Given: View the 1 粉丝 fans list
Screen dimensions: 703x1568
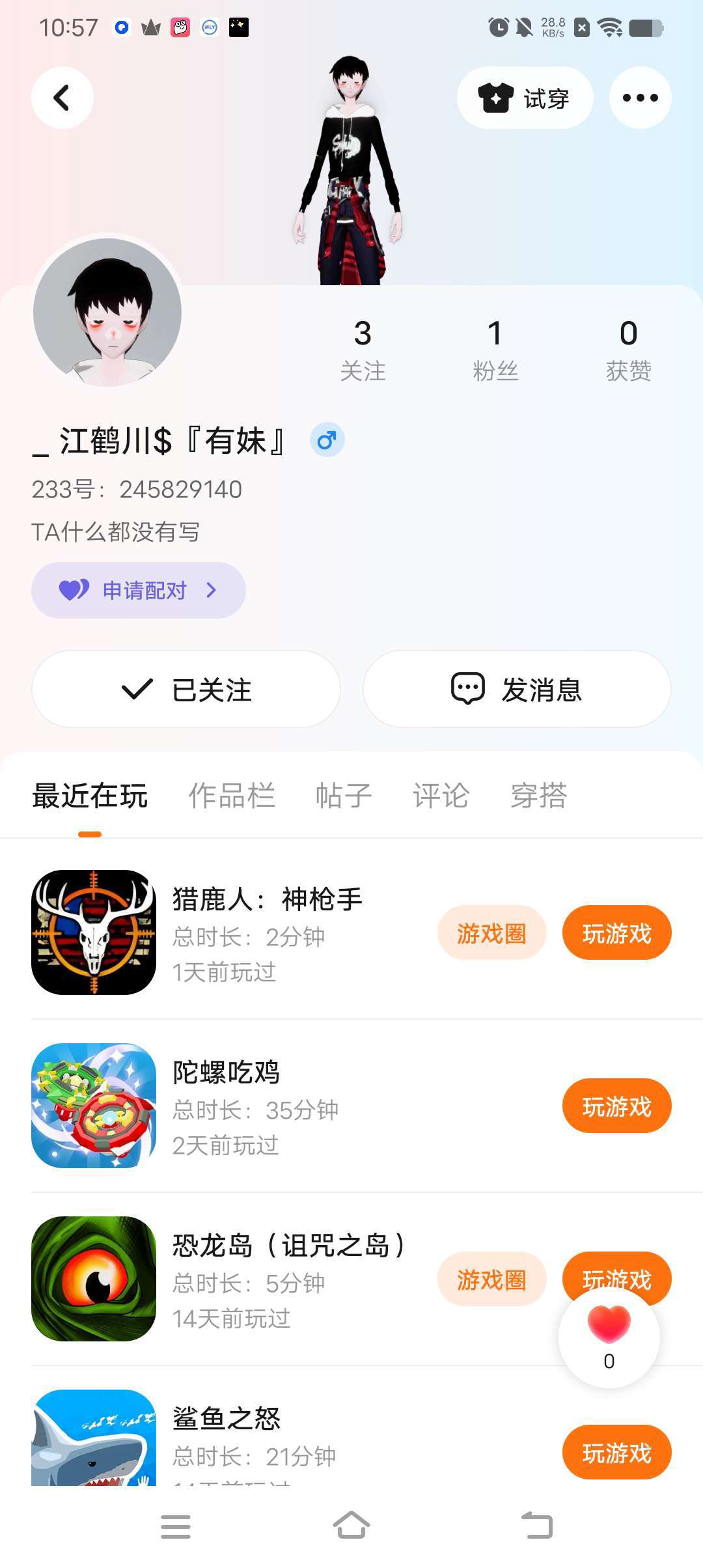Looking at the screenshot, I should [495, 350].
